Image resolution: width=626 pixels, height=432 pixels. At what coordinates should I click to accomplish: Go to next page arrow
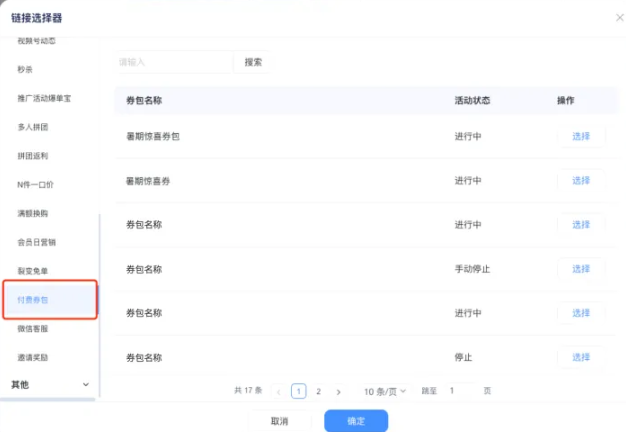[338, 391]
